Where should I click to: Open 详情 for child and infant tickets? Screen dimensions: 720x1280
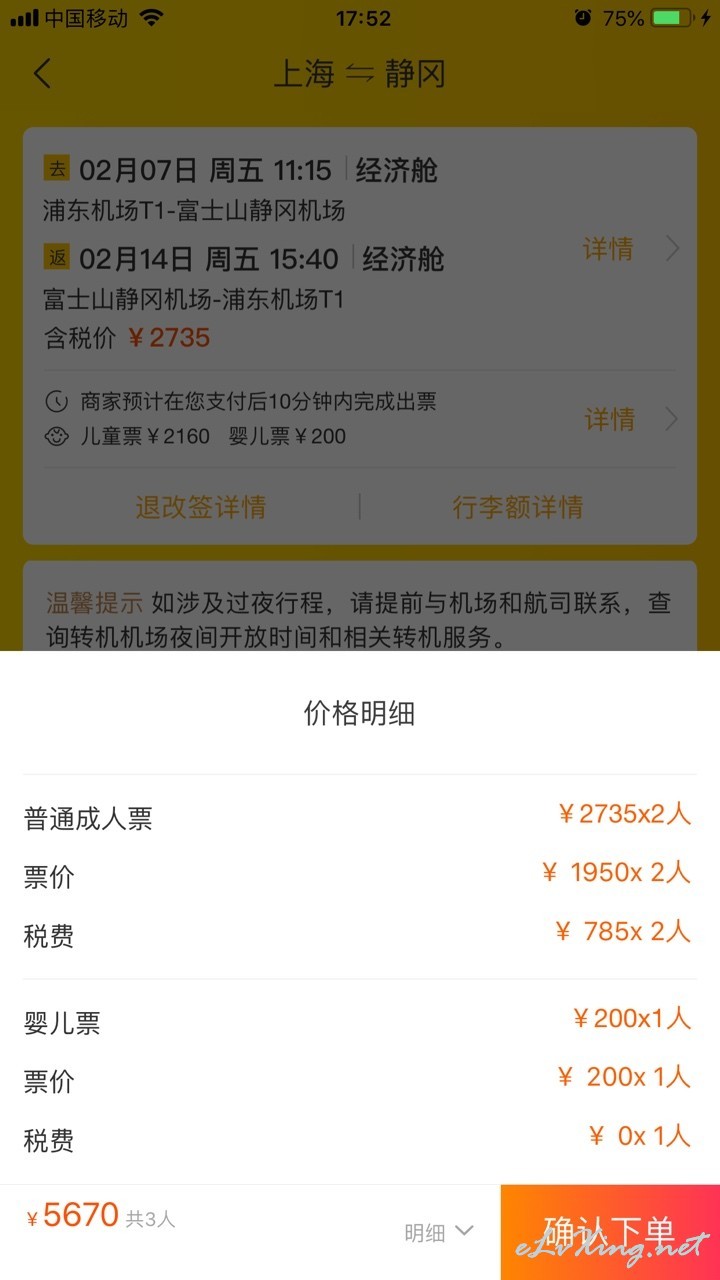point(631,419)
